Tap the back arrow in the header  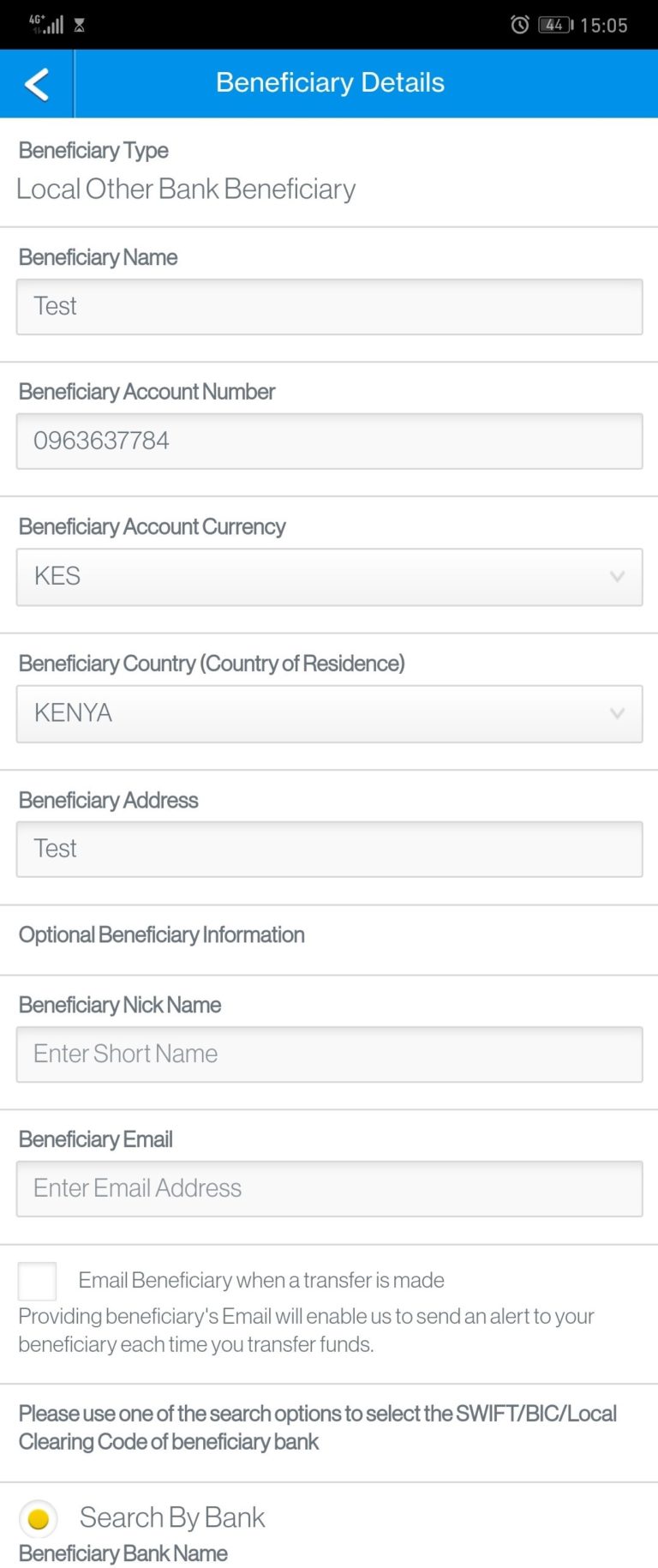click(x=35, y=83)
